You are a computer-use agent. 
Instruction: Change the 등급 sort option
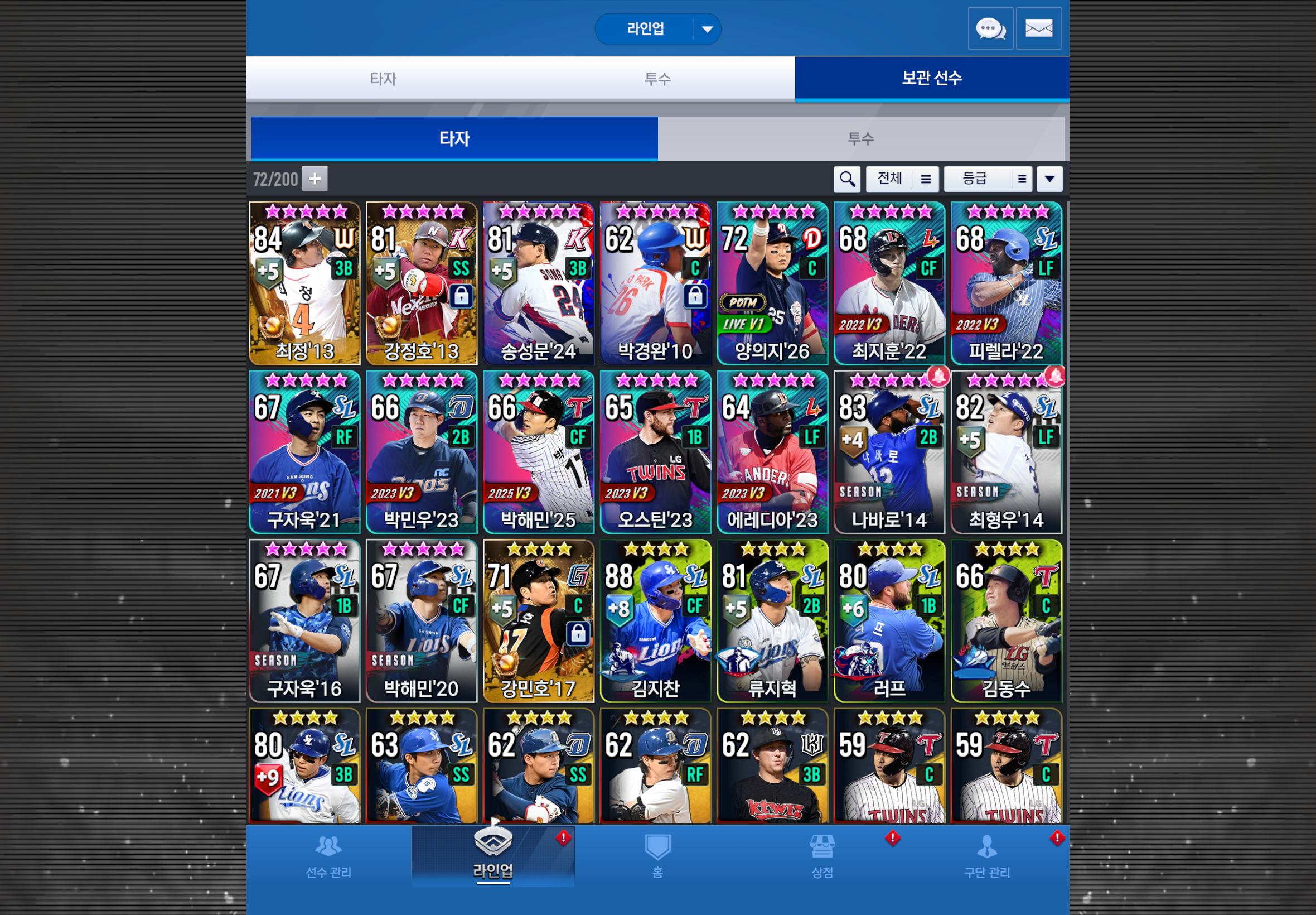pyautogui.click(x=987, y=179)
